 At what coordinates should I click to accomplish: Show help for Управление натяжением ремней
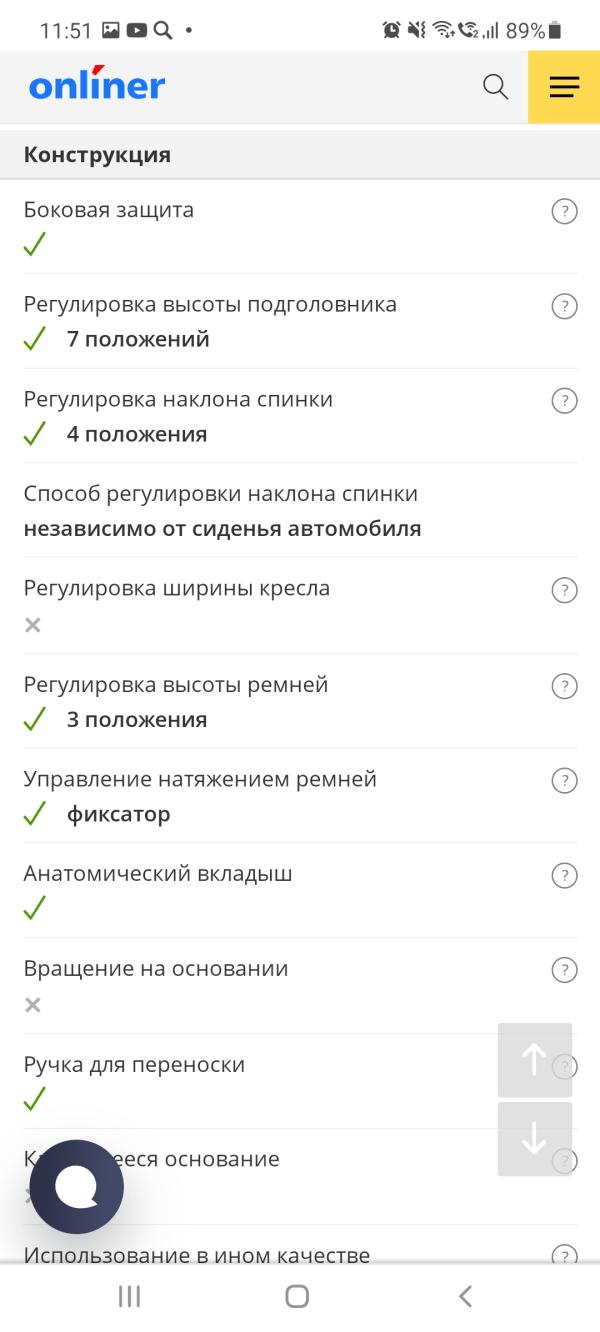(565, 780)
